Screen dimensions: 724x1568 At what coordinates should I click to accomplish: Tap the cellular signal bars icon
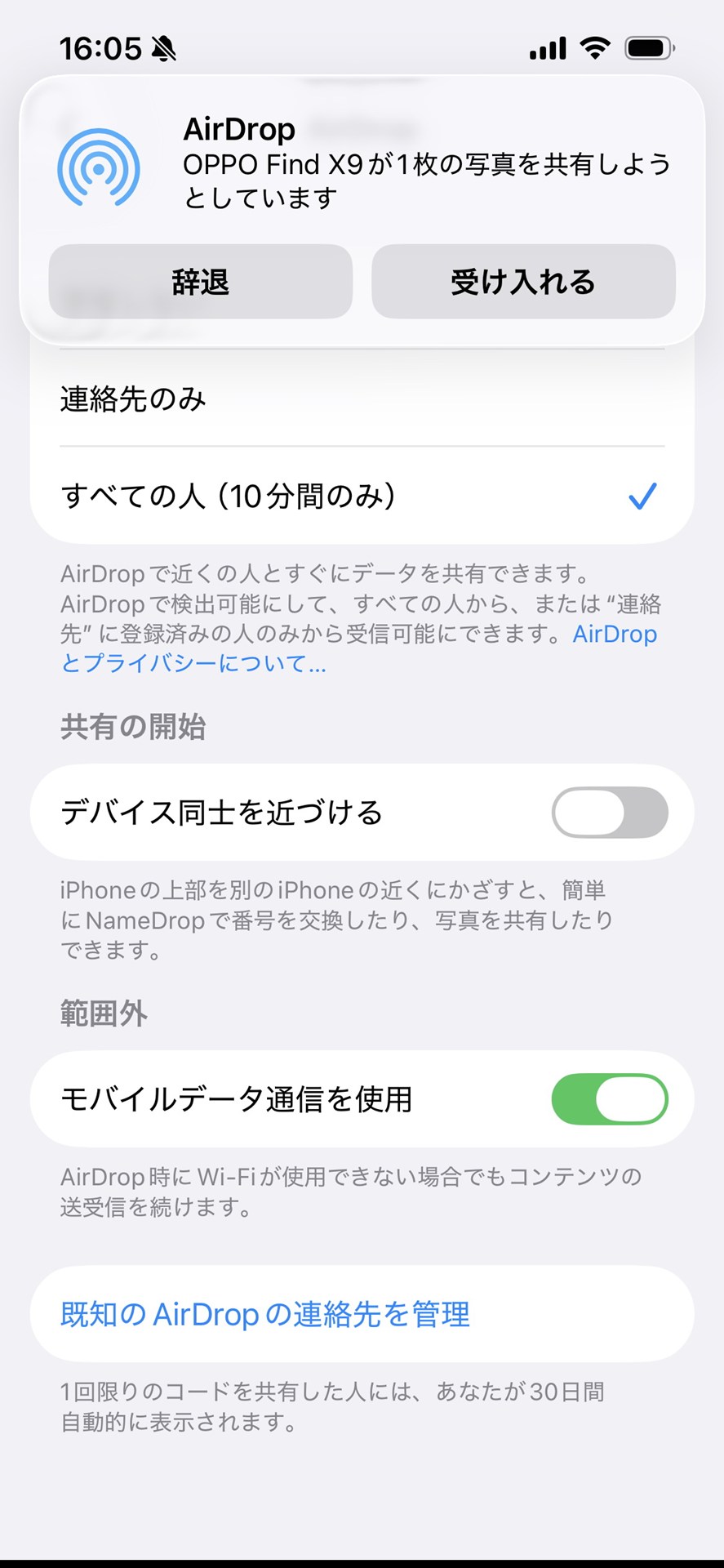click(545, 48)
